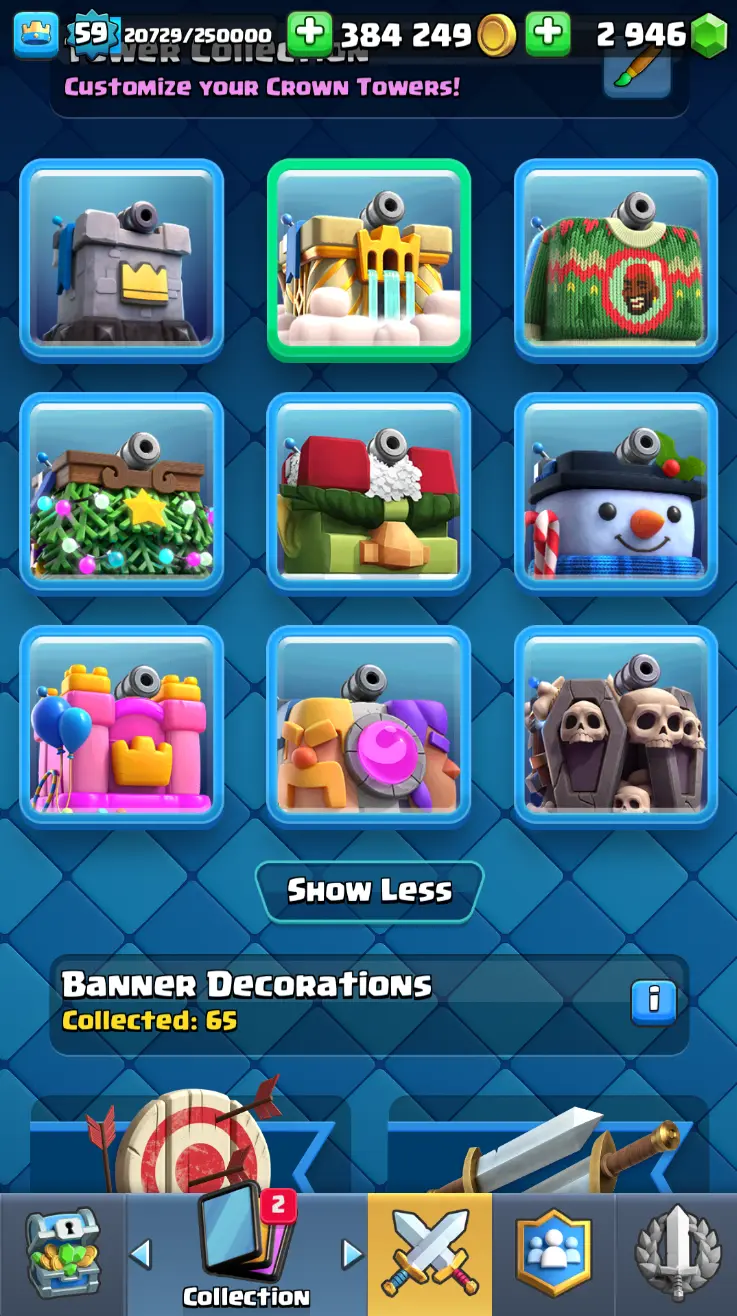Select the Christmas tree star tower skin

(x=121, y=493)
